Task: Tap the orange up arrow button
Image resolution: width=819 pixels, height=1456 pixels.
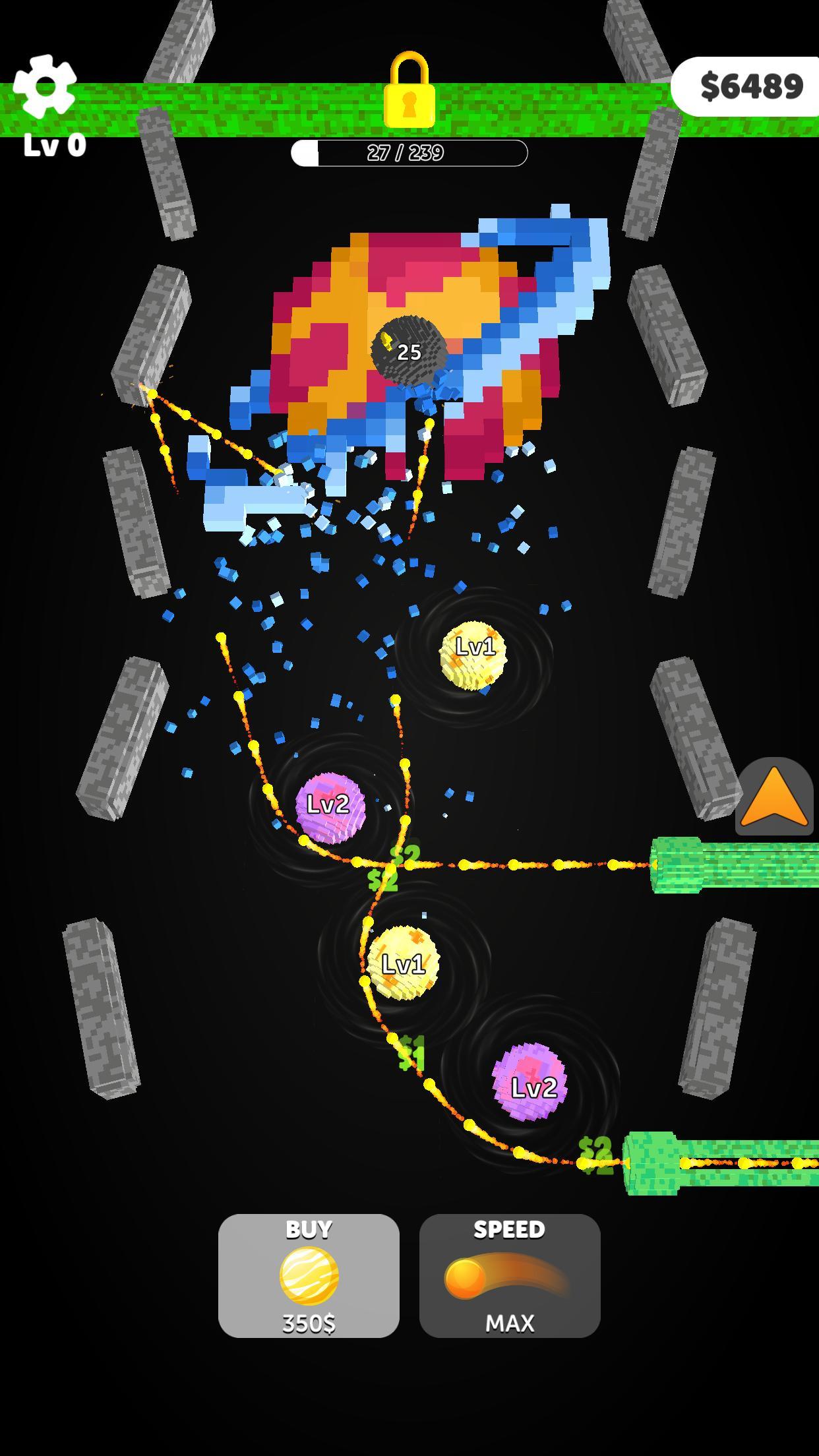Action: 774,797
